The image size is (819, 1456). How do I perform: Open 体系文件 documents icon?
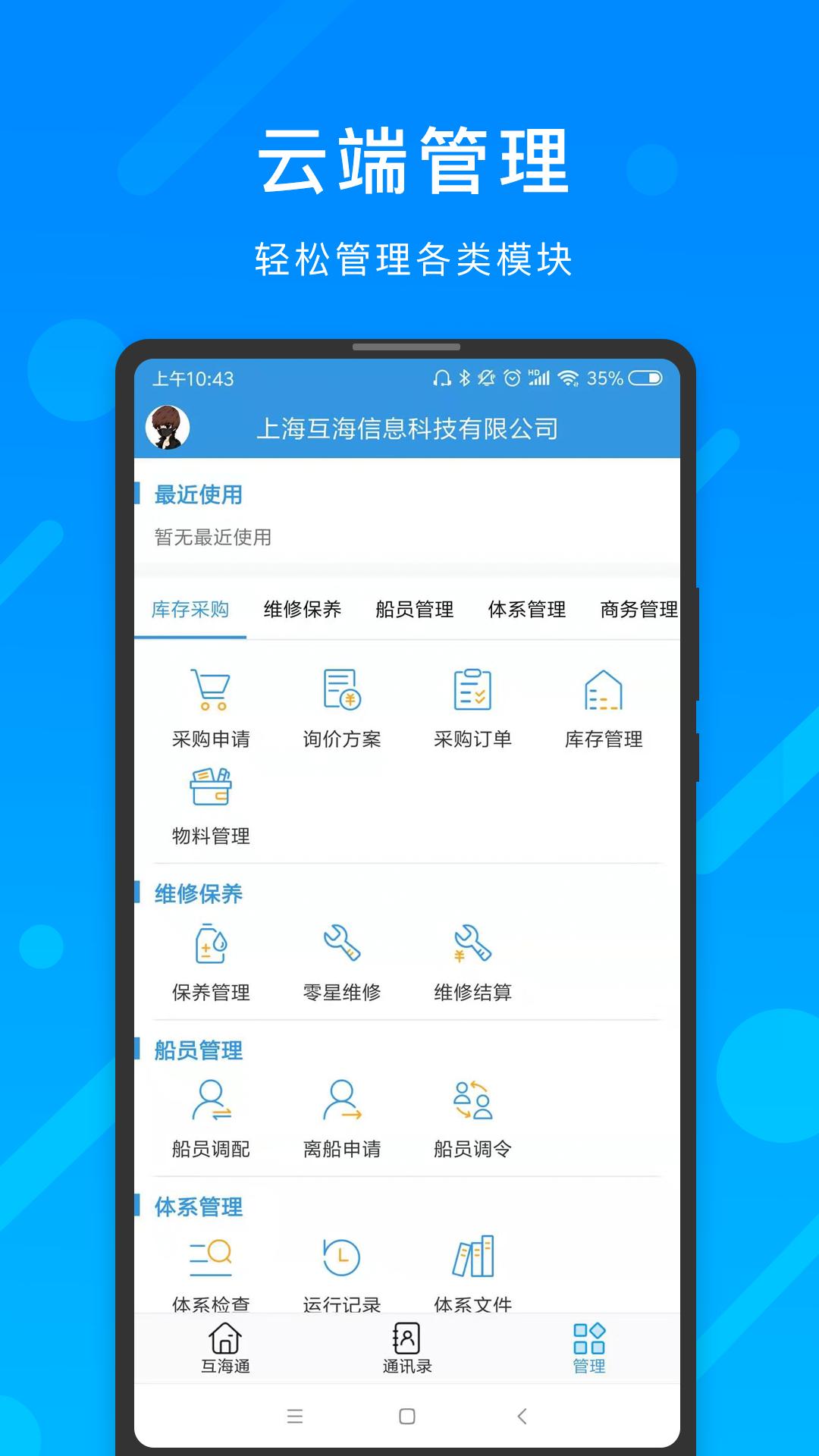tap(472, 1257)
